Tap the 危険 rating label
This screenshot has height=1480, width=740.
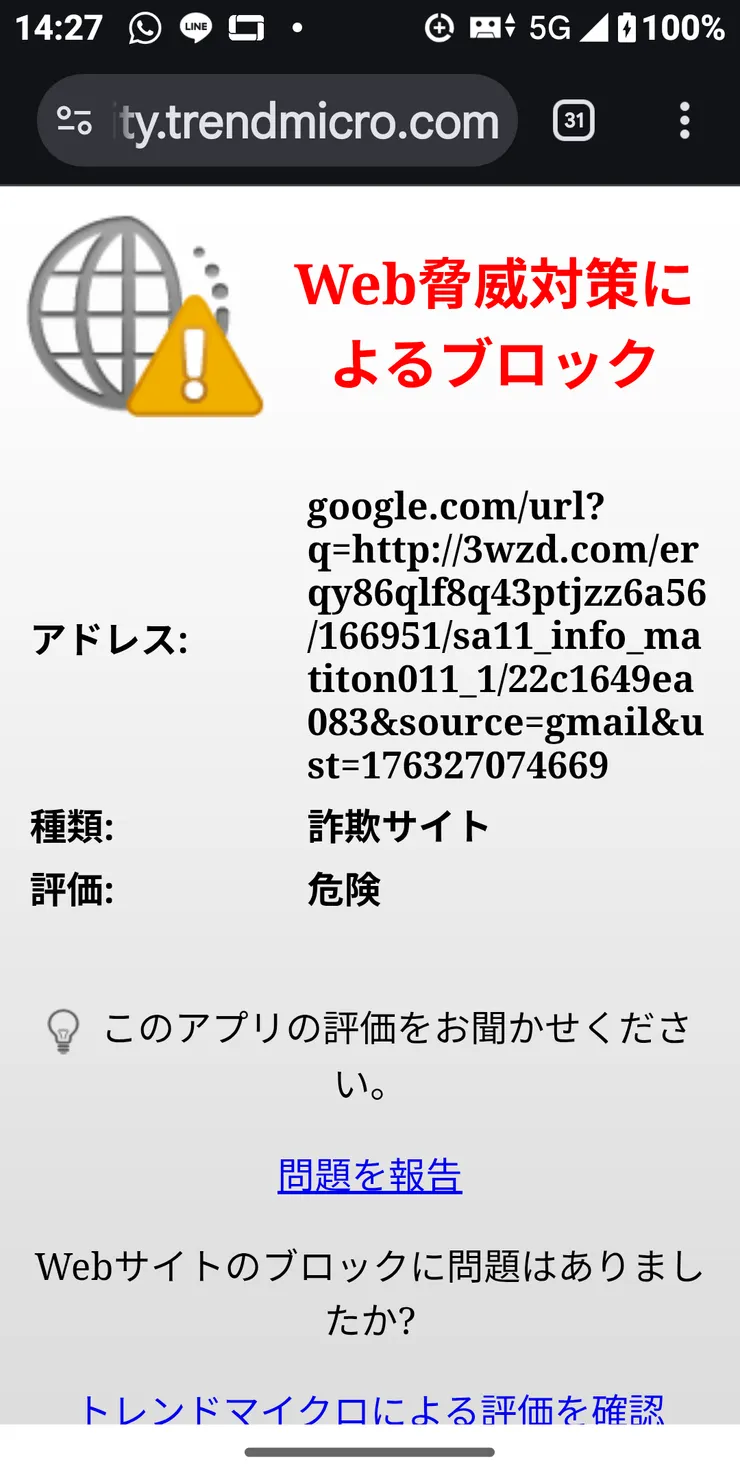click(x=343, y=890)
